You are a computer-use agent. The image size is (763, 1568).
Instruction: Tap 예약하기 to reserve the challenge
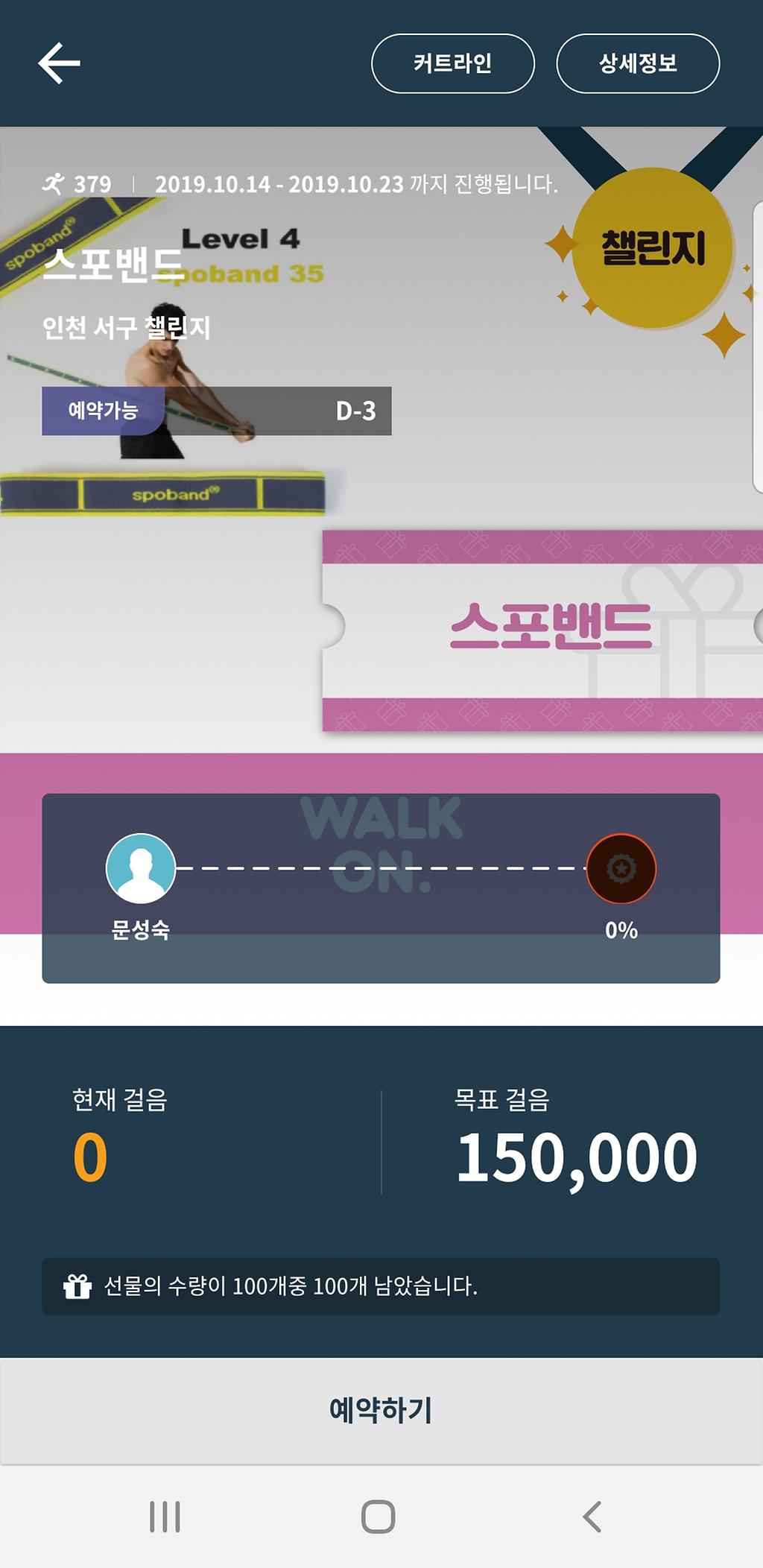pos(381,1411)
